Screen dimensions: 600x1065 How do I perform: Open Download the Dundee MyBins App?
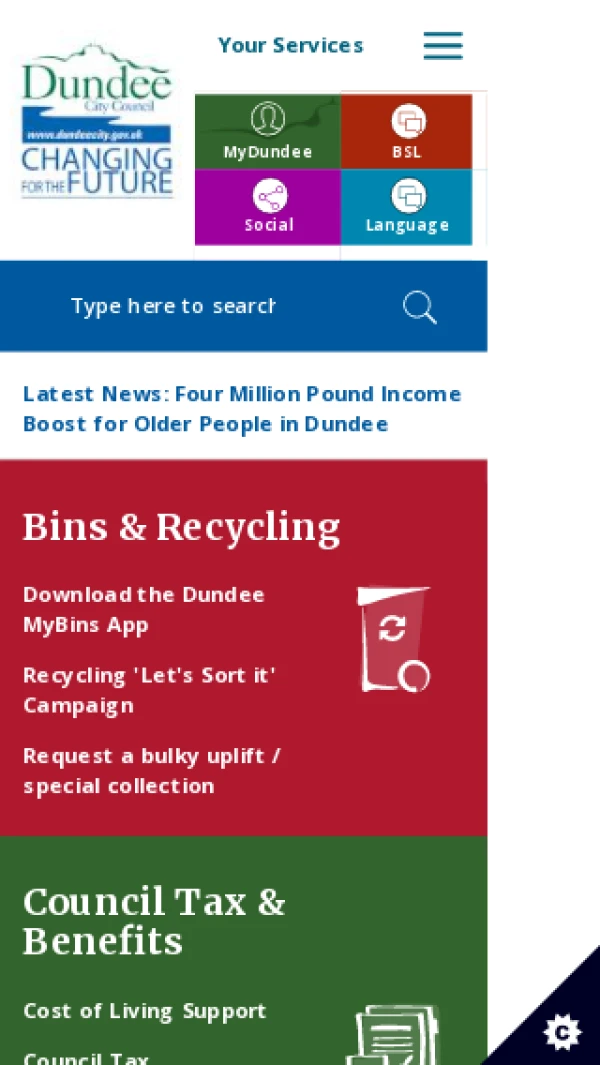pyautogui.click(x=144, y=609)
